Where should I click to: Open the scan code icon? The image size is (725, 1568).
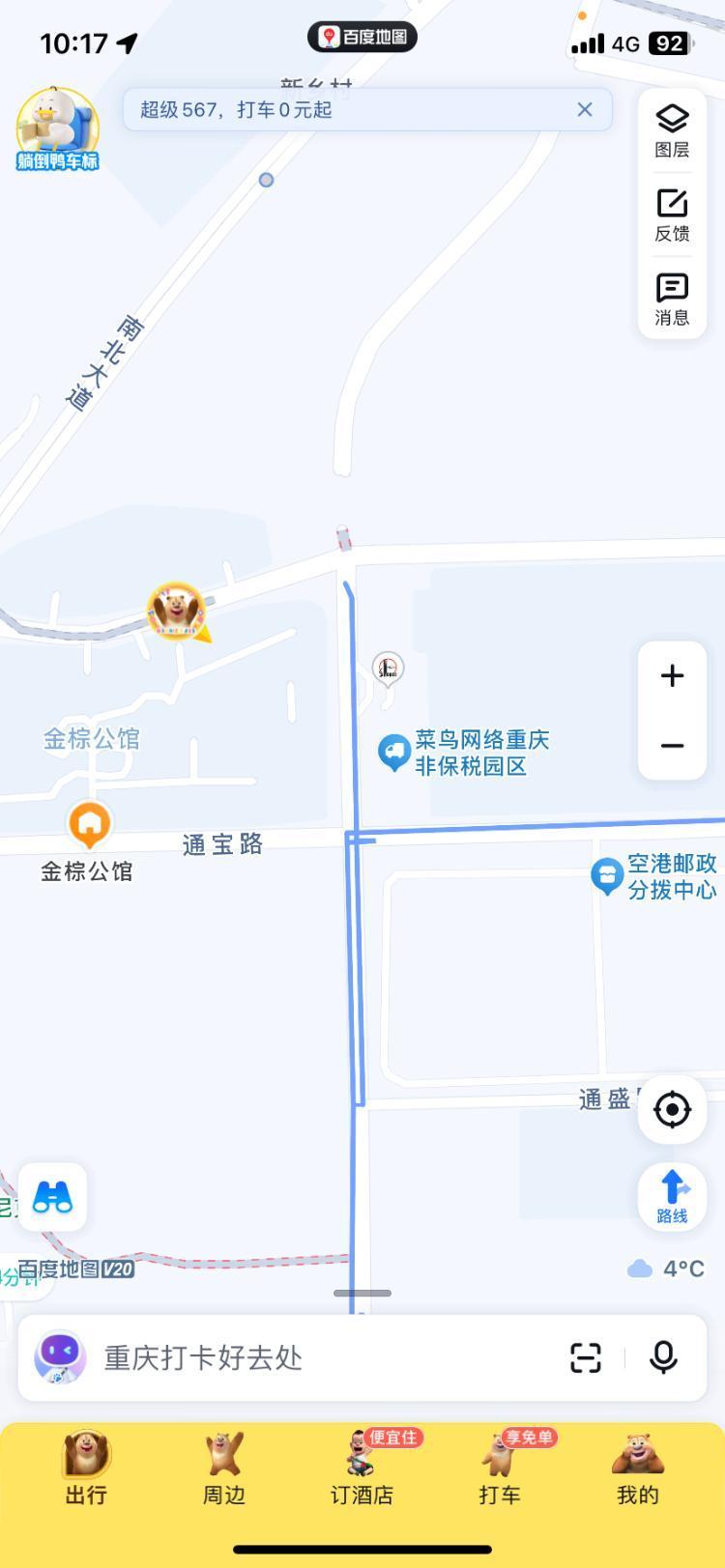[x=586, y=1357]
